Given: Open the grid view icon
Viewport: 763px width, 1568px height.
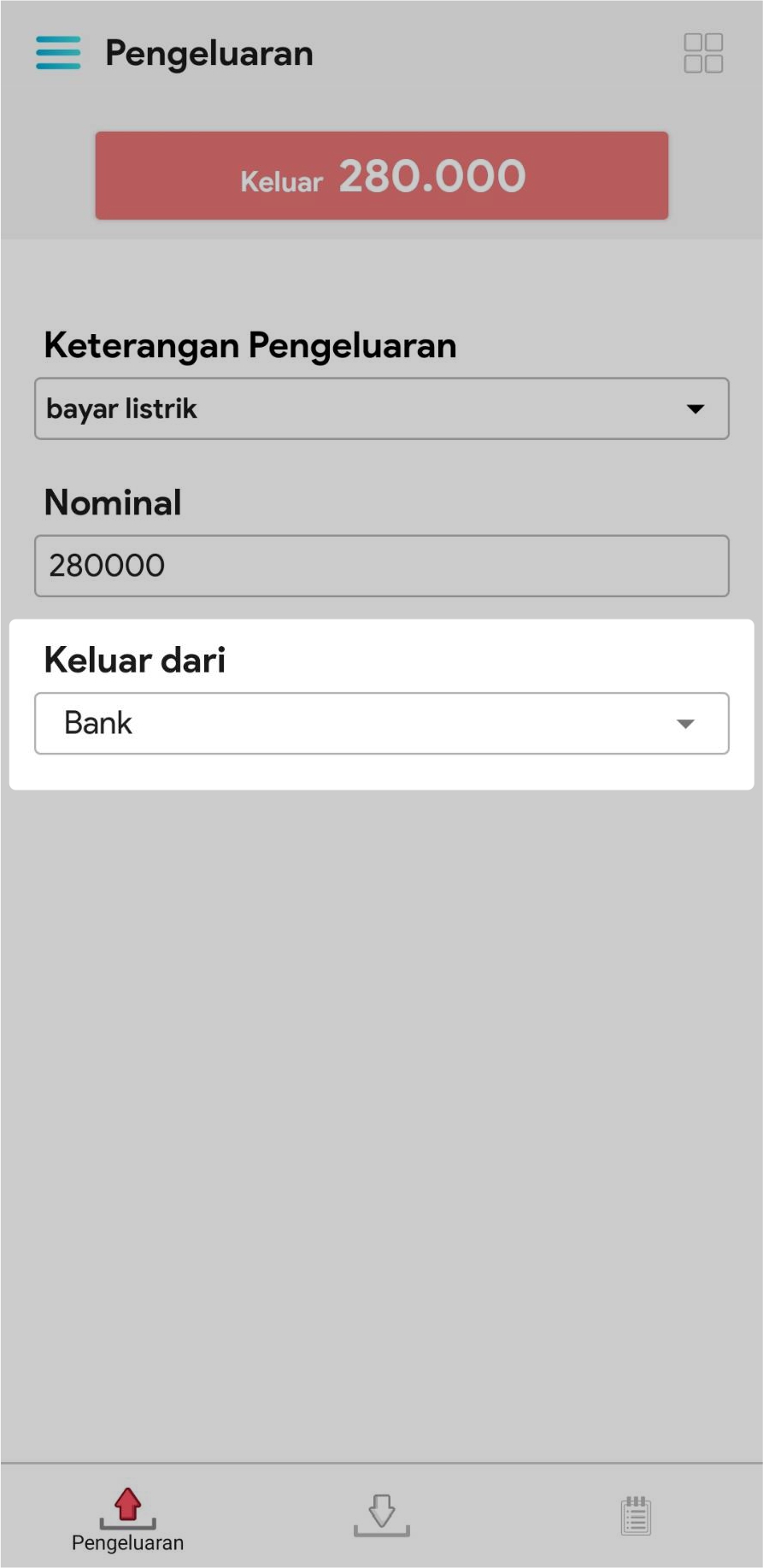Looking at the screenshot, I should point(703,53).
